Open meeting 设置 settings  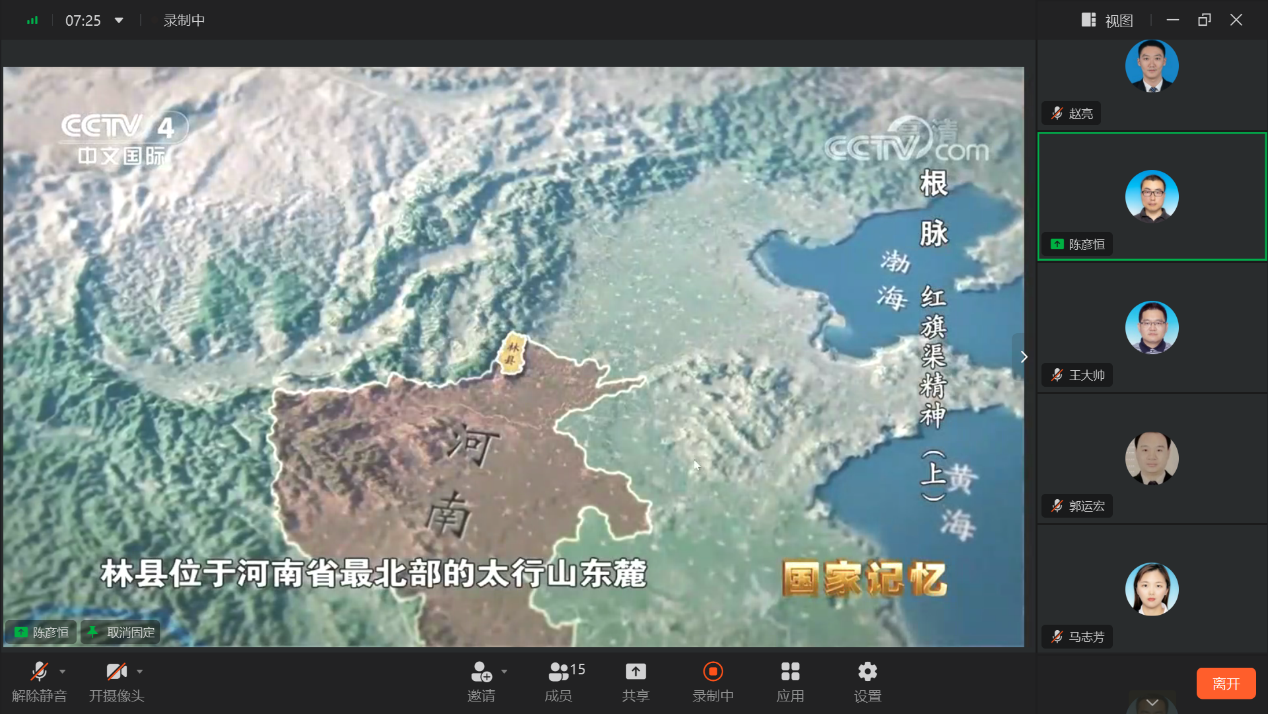coord(867,679)
